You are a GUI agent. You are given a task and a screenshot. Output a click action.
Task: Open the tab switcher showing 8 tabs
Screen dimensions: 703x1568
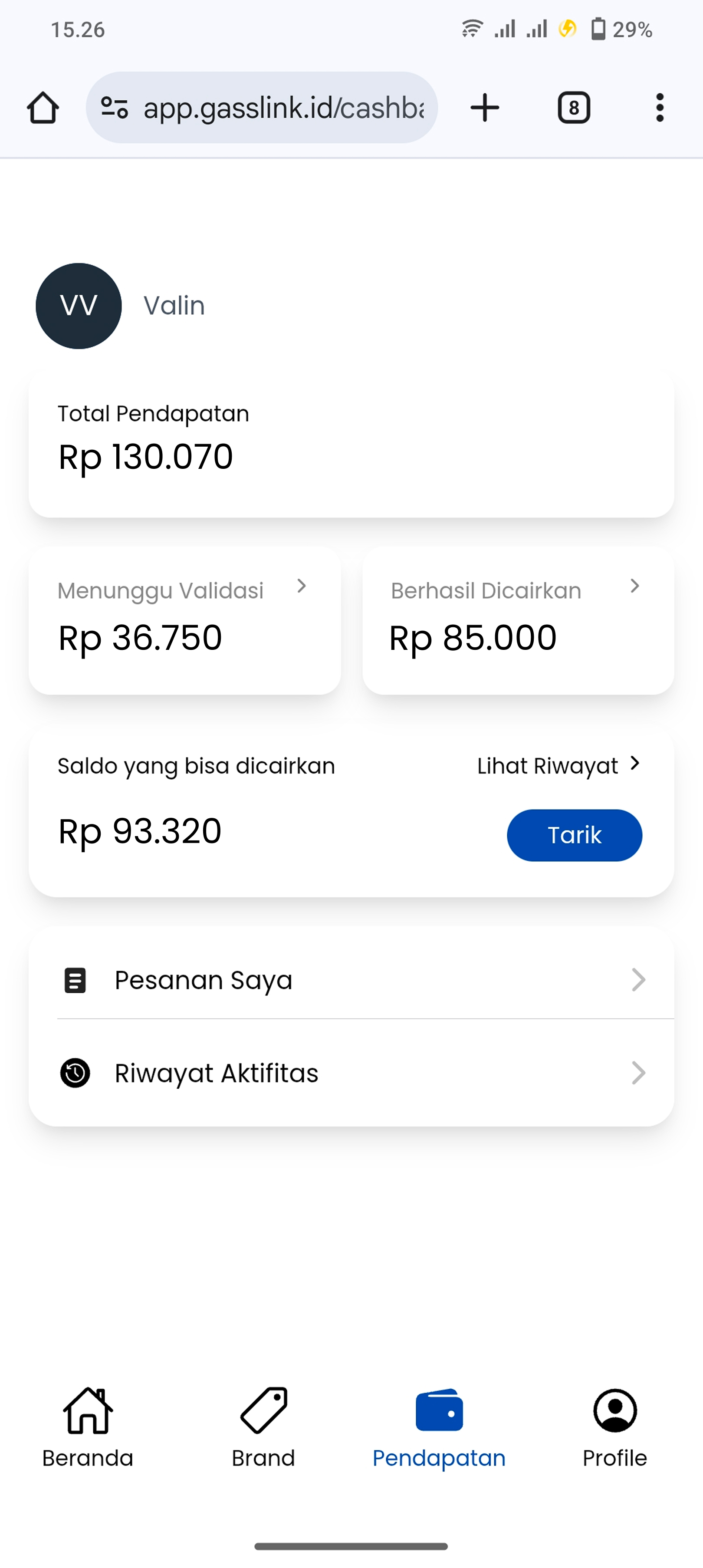tap(573, 107)
